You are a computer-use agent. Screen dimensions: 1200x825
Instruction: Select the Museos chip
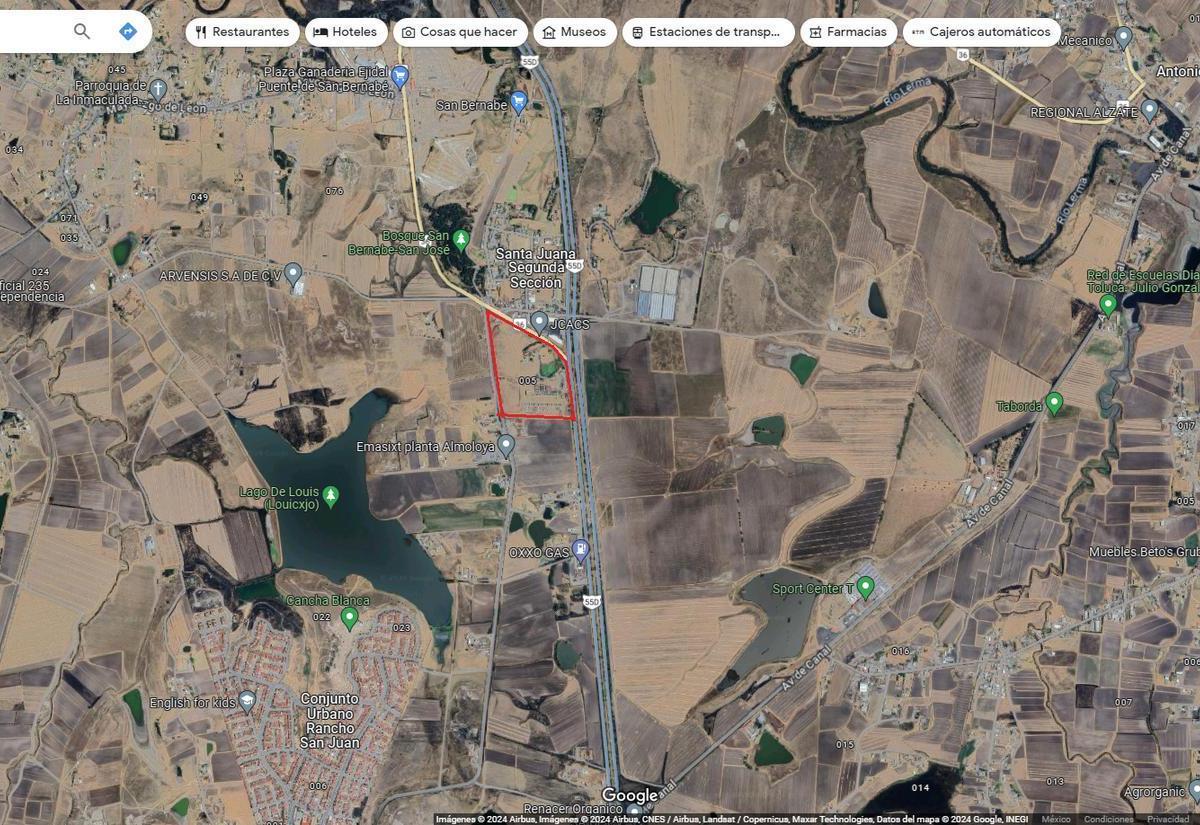tap(574, 32)
